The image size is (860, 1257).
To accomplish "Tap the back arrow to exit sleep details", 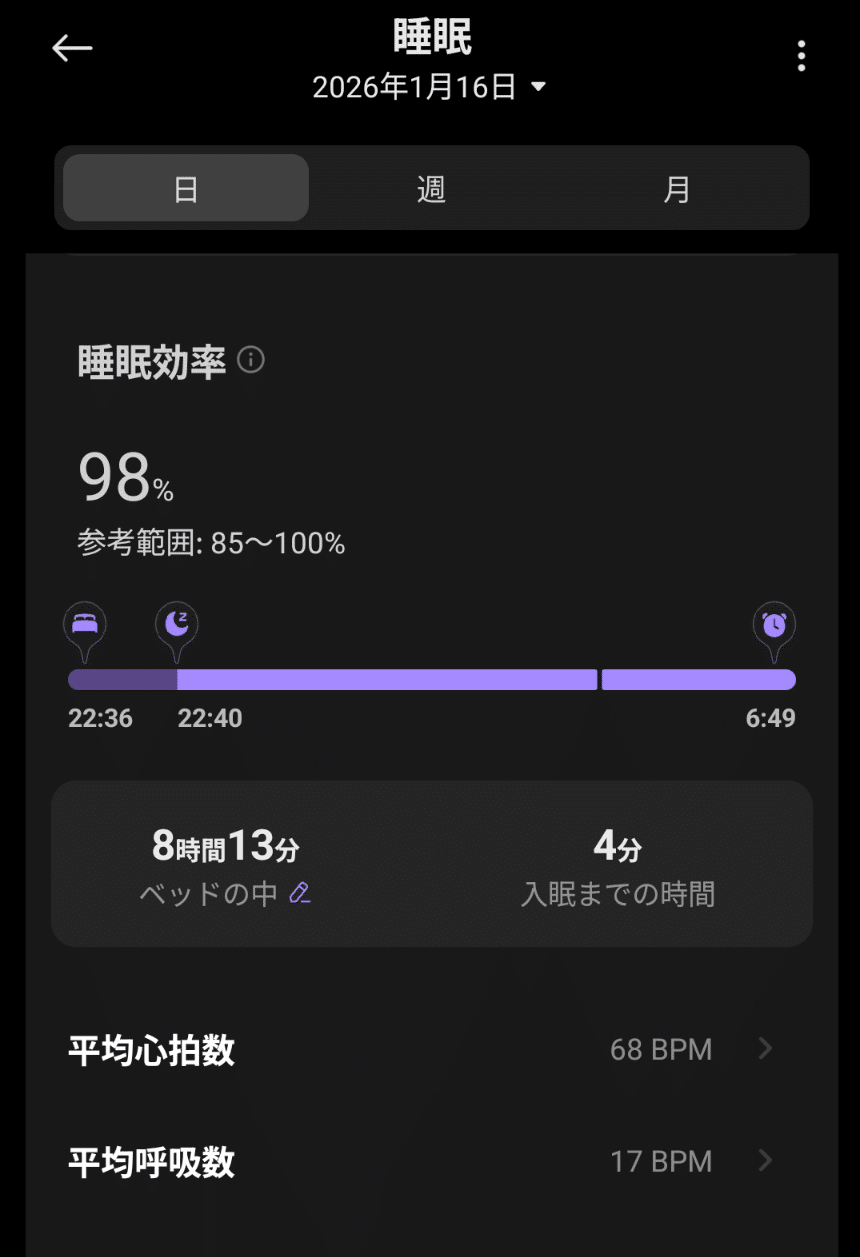I will 71,47.
